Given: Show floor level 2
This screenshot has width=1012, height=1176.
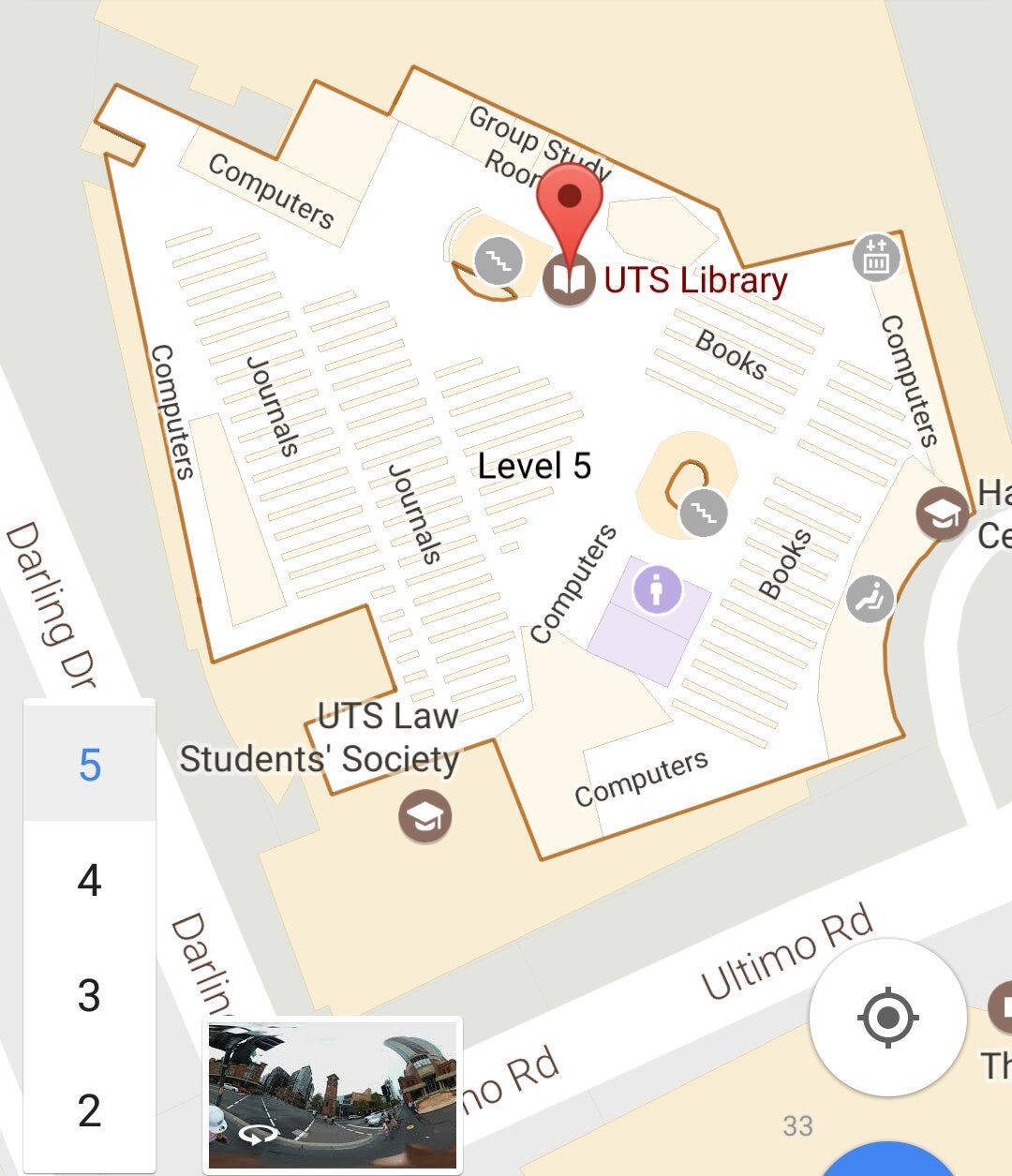Looking at the screenshot, I should click(x=89, y=1110).
